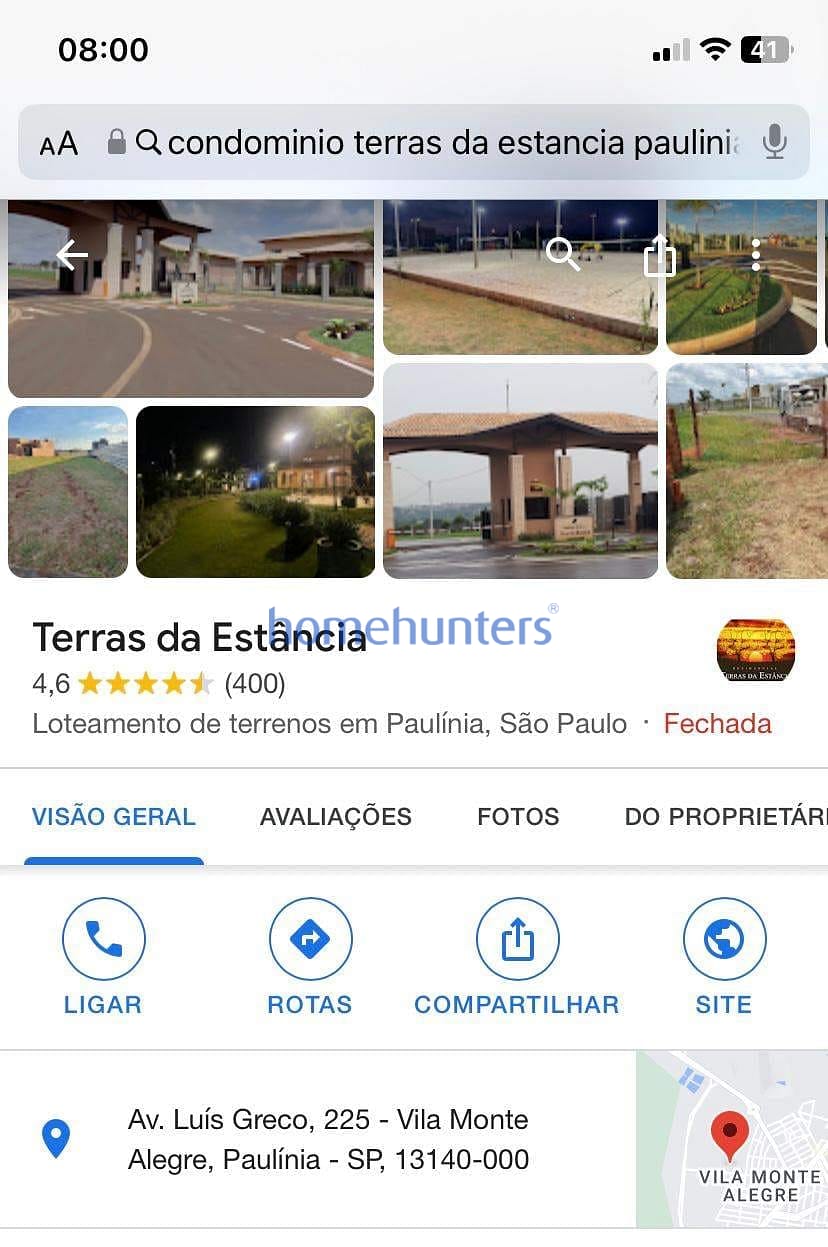Start voice search with the microphone icon
828x1247 pixels.
coord(775,142)
